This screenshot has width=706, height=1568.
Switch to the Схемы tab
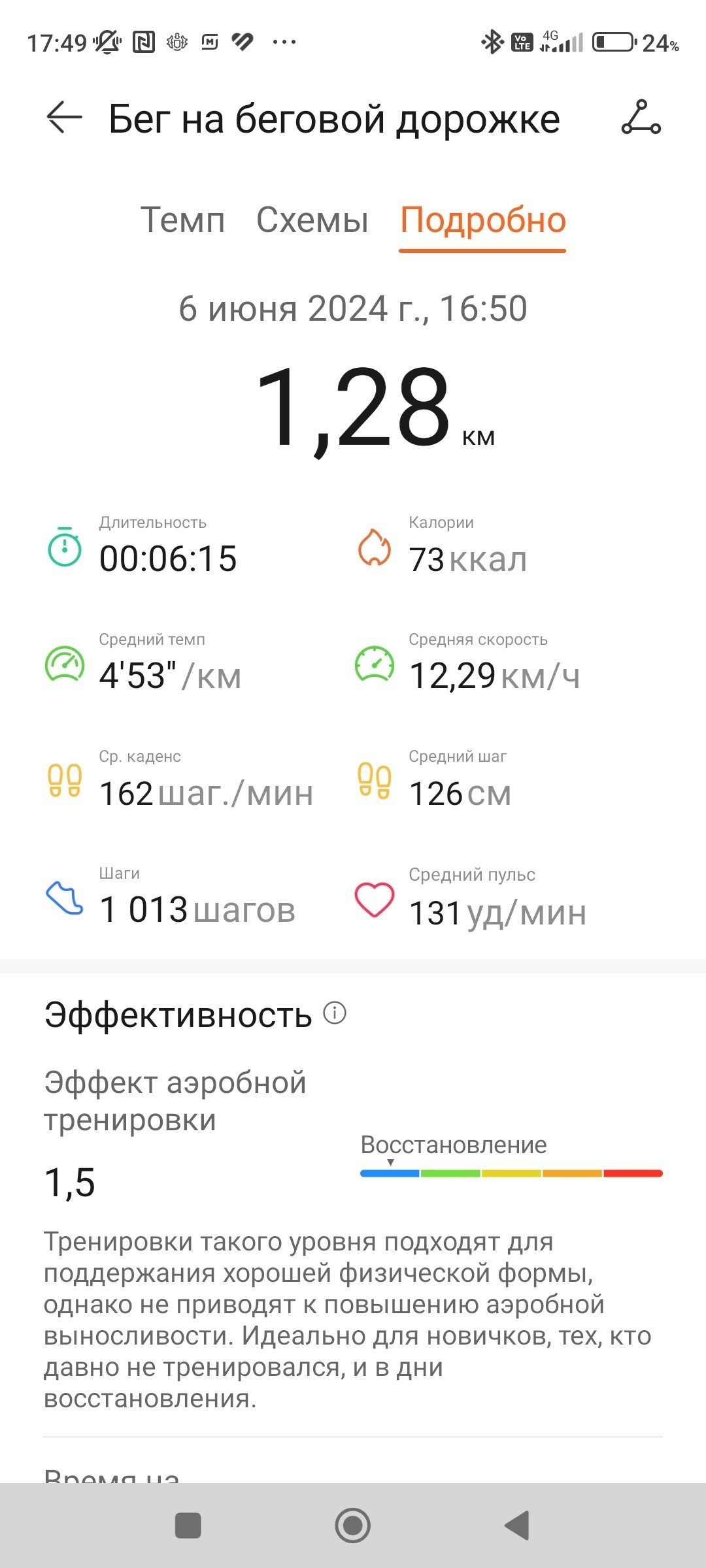point(312,220)
